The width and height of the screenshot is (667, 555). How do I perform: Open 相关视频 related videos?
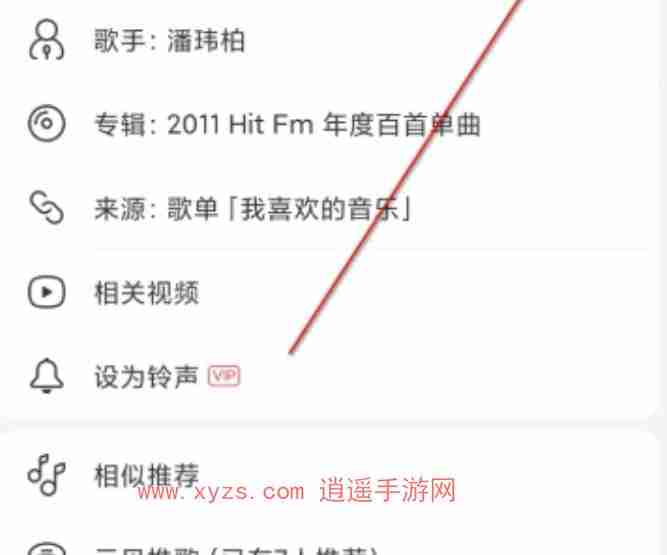point(146,293)
